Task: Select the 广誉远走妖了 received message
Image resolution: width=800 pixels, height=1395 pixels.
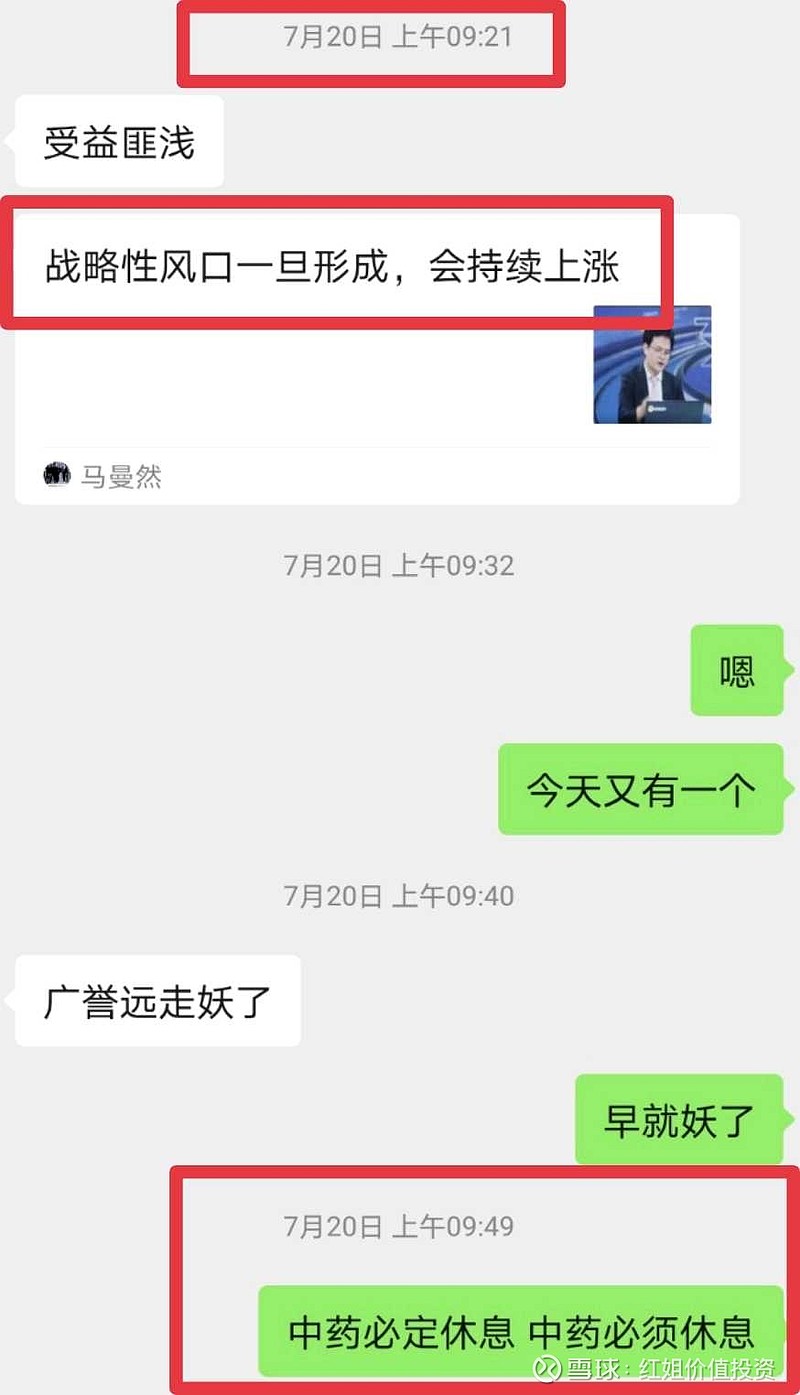Action: coord(156,1000)
